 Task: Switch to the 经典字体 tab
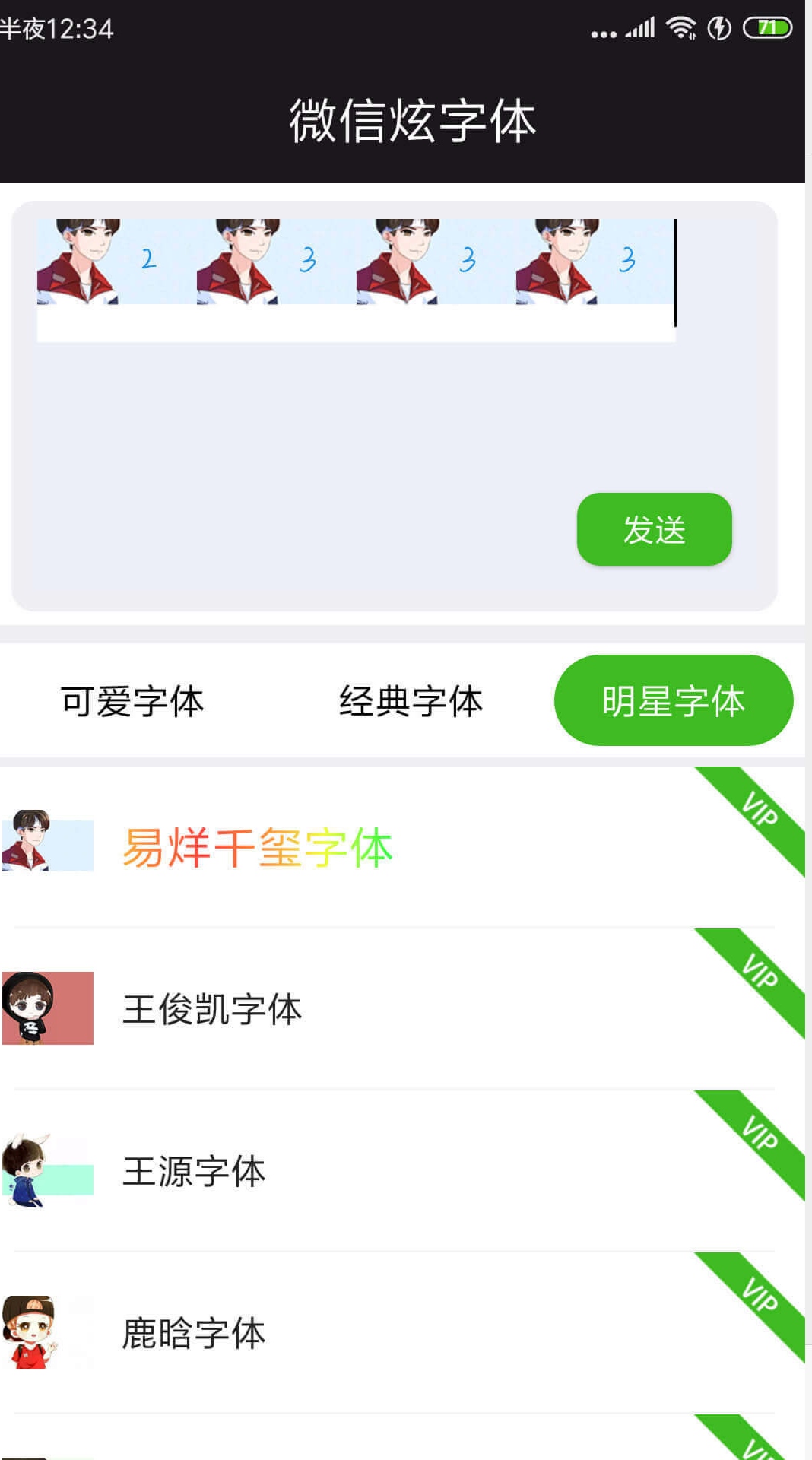411,700
